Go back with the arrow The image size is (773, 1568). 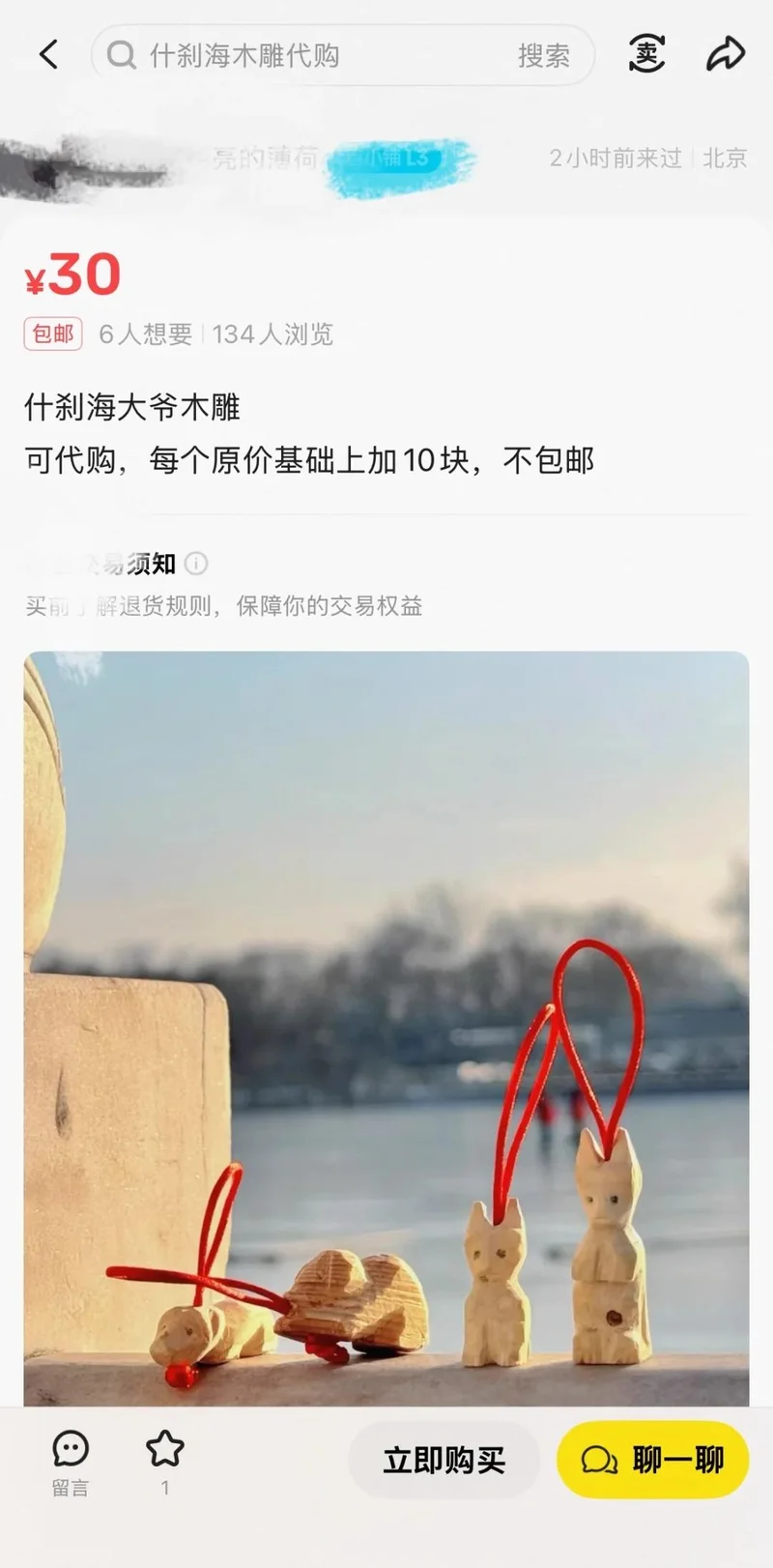point(49,54)
